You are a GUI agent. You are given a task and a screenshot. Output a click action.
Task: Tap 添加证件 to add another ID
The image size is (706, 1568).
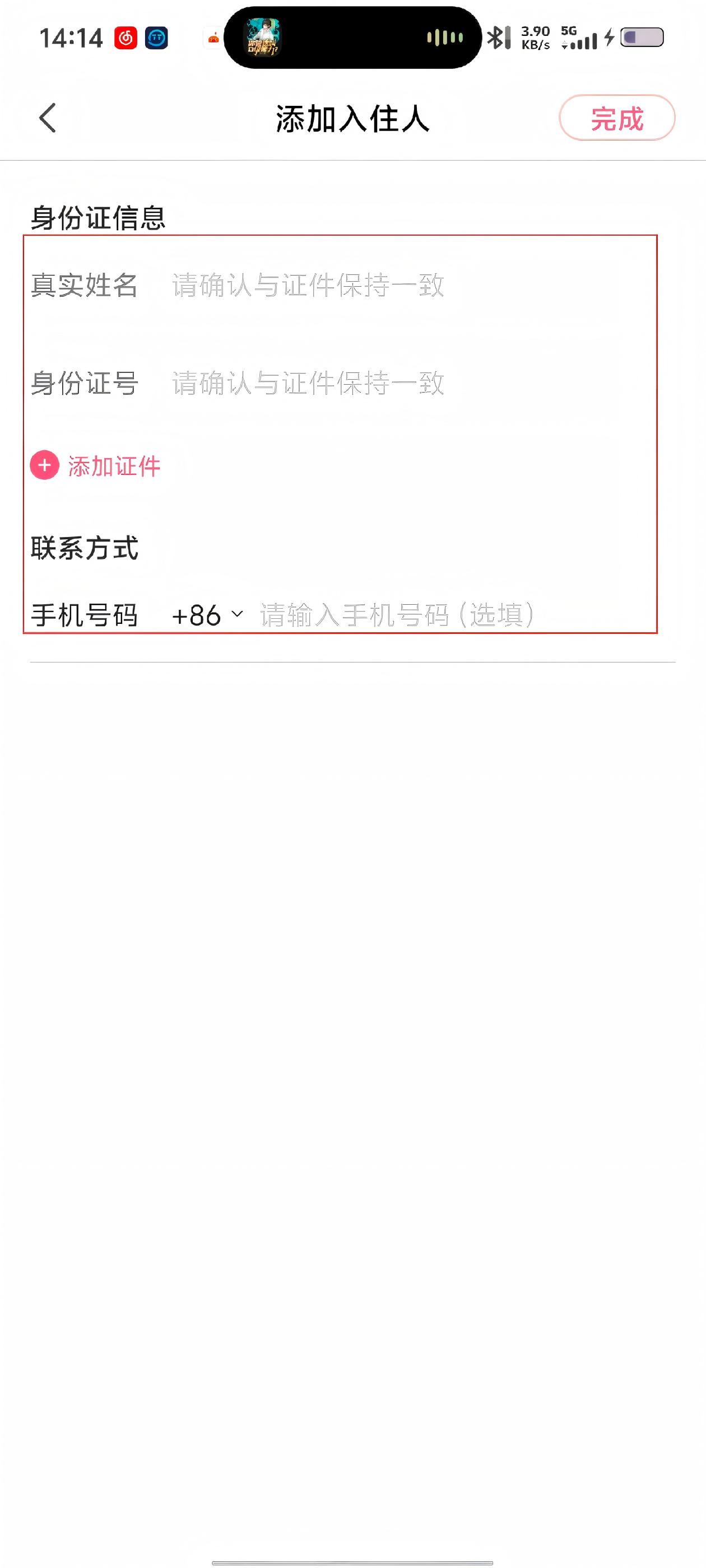click(x=96, y=466)
